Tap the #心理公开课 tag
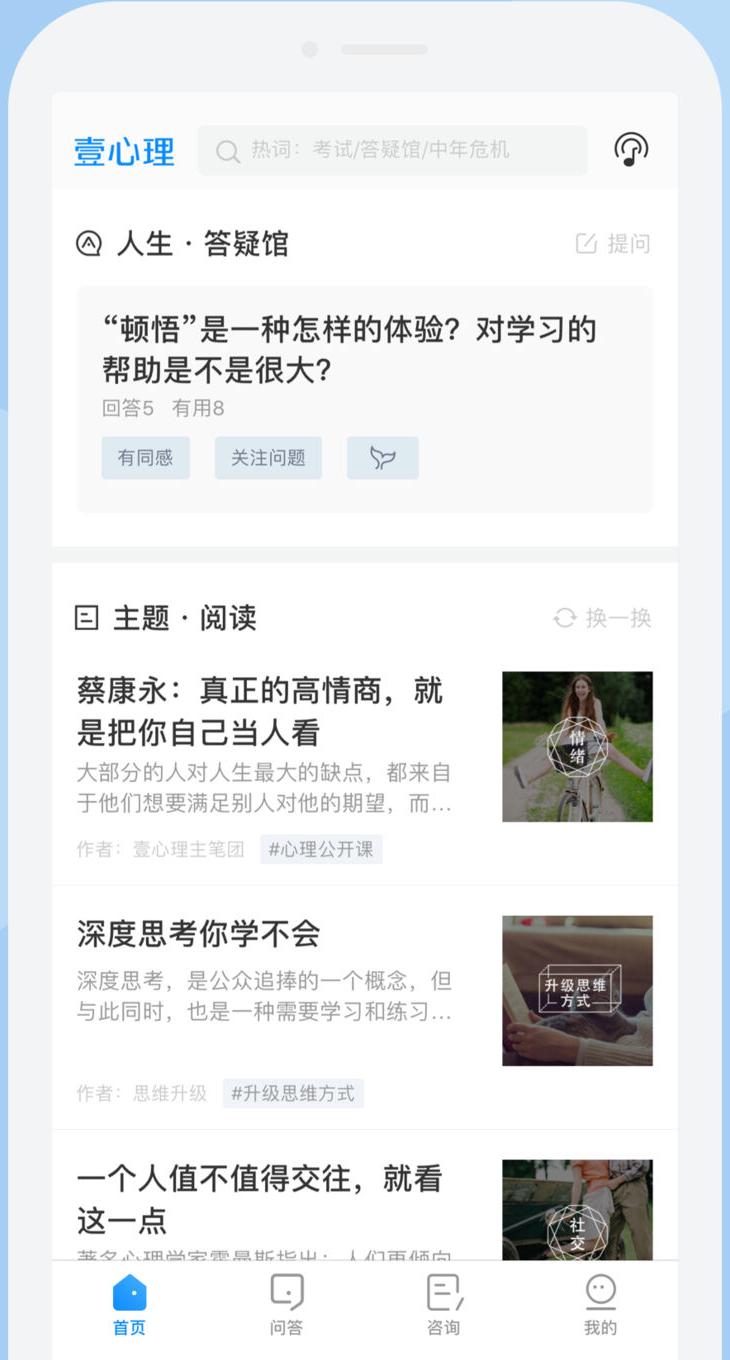The height and width of the screenshot is (1360, 730). click(321, 849)
